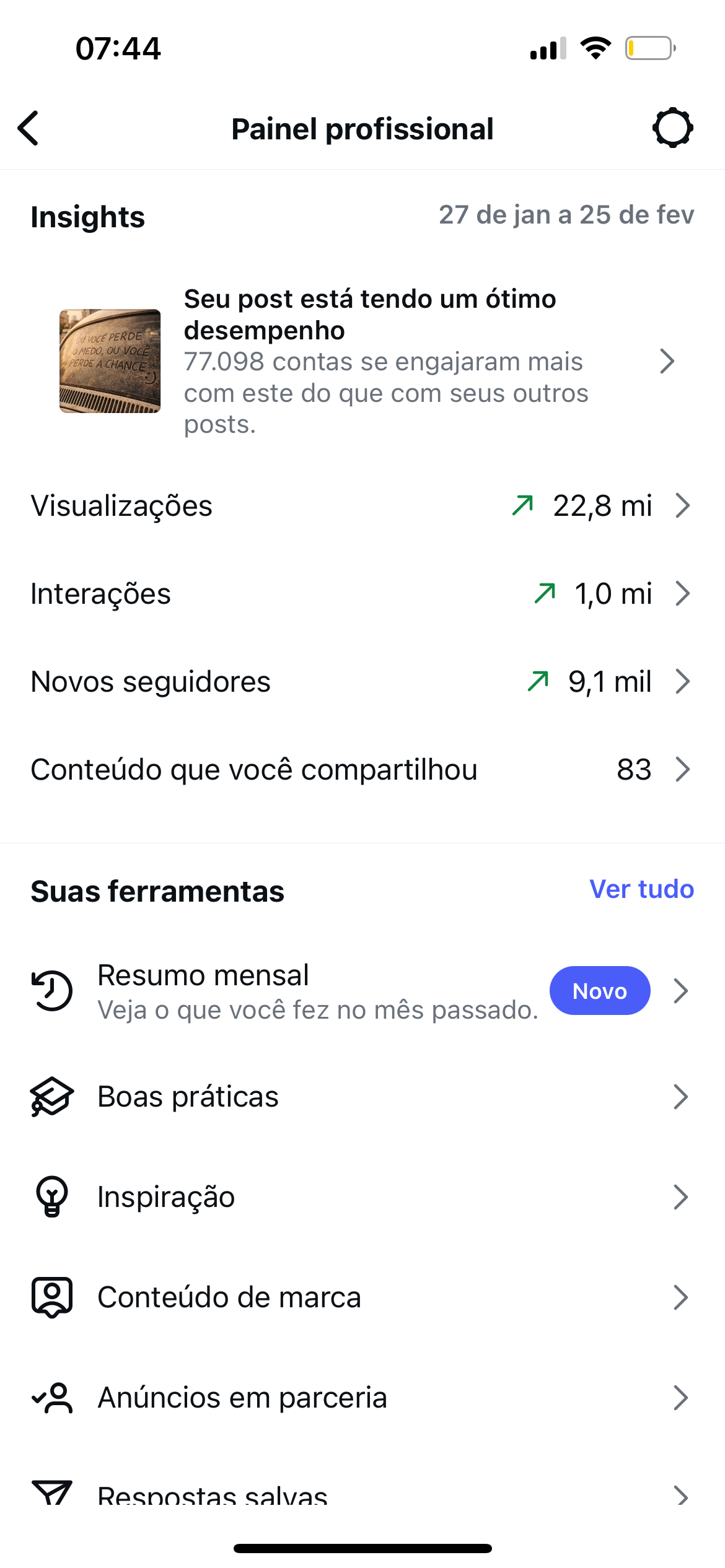725x1568 pixels.
Task: Tap Ver tudo for tools
Action: [641, 889]
